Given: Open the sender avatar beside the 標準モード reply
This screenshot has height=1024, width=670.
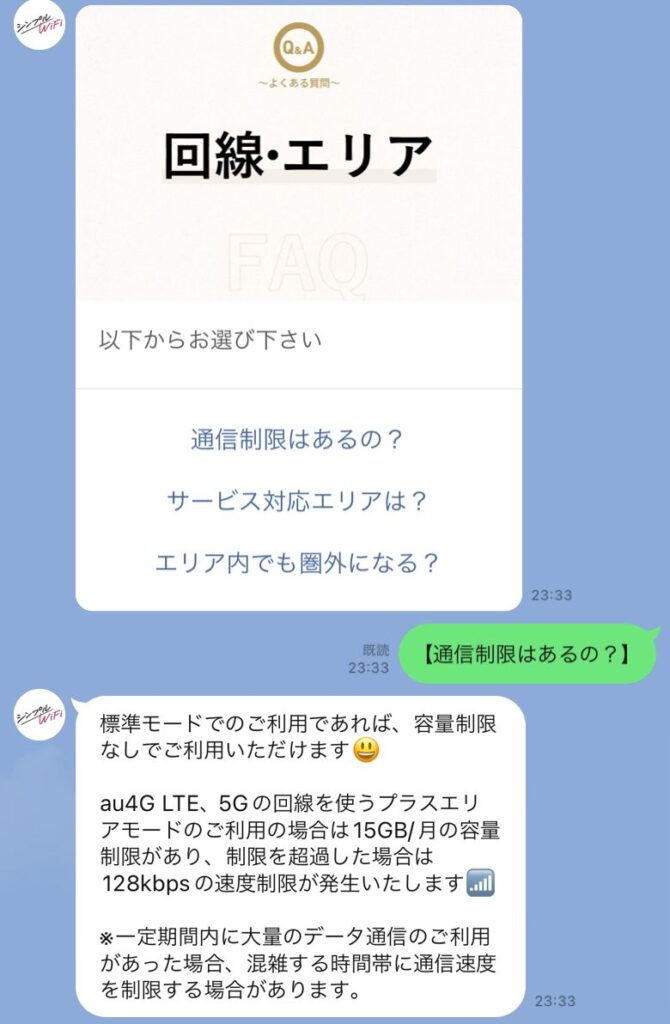Looking at the screenshot, I should click(x=39, y=715).
